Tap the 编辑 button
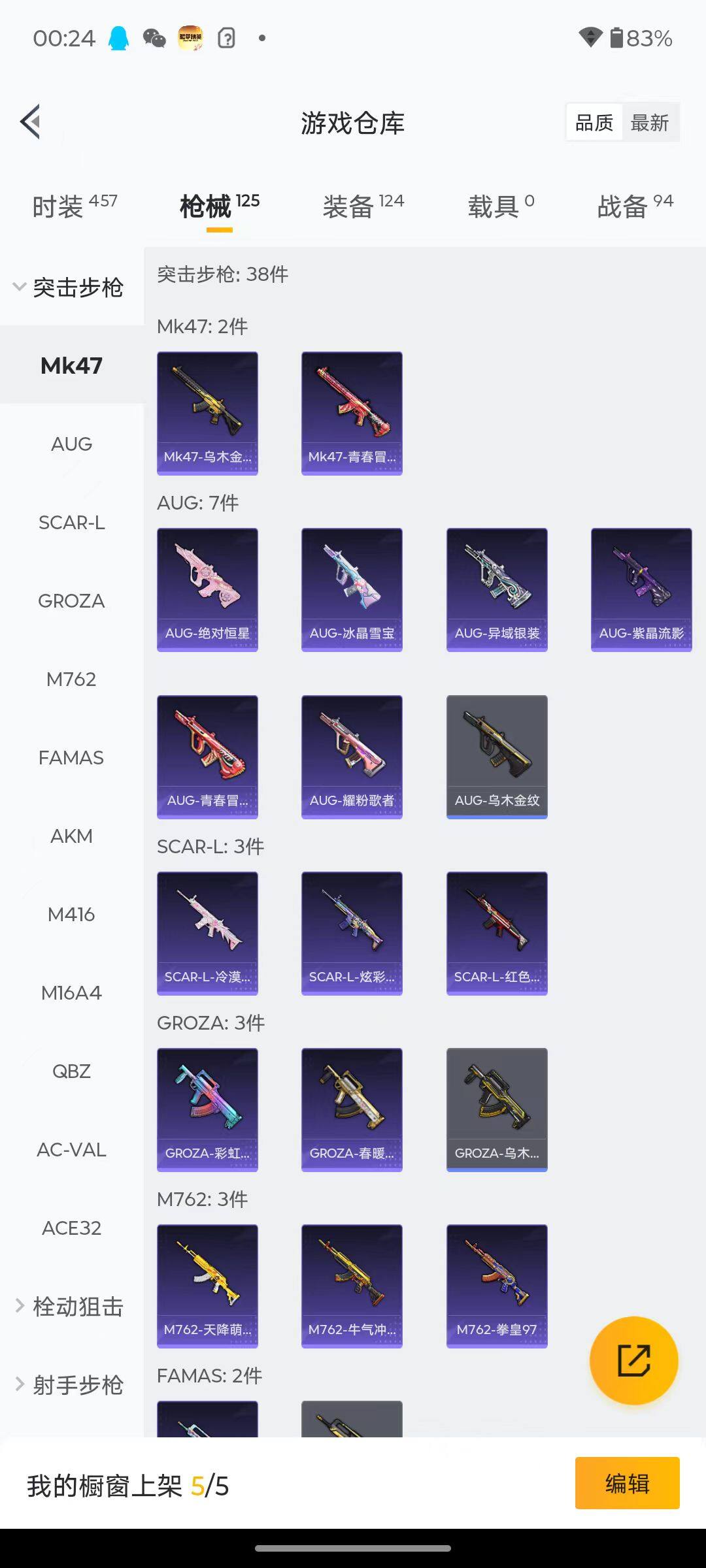 click(627, 1483)
